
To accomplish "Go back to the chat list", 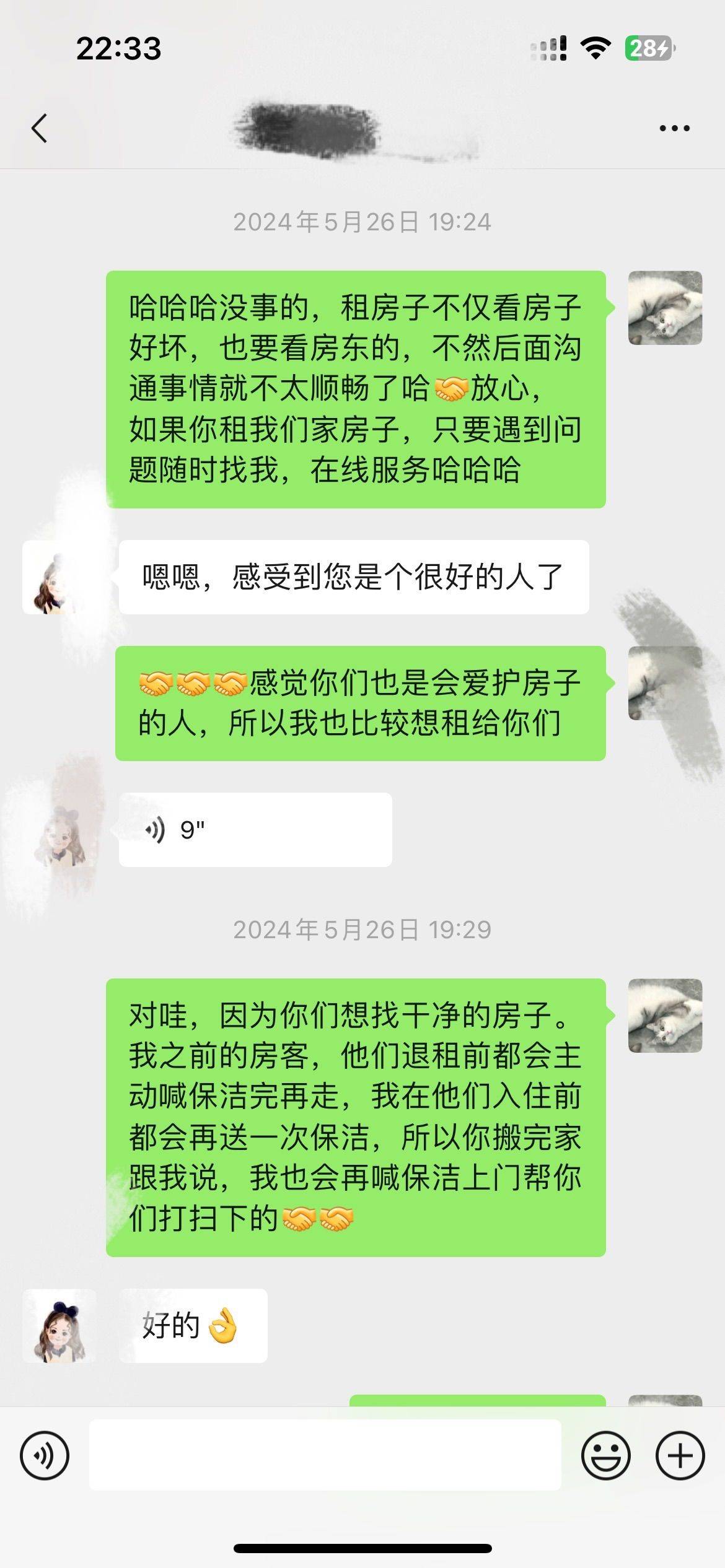I will (x=39, y=129).
